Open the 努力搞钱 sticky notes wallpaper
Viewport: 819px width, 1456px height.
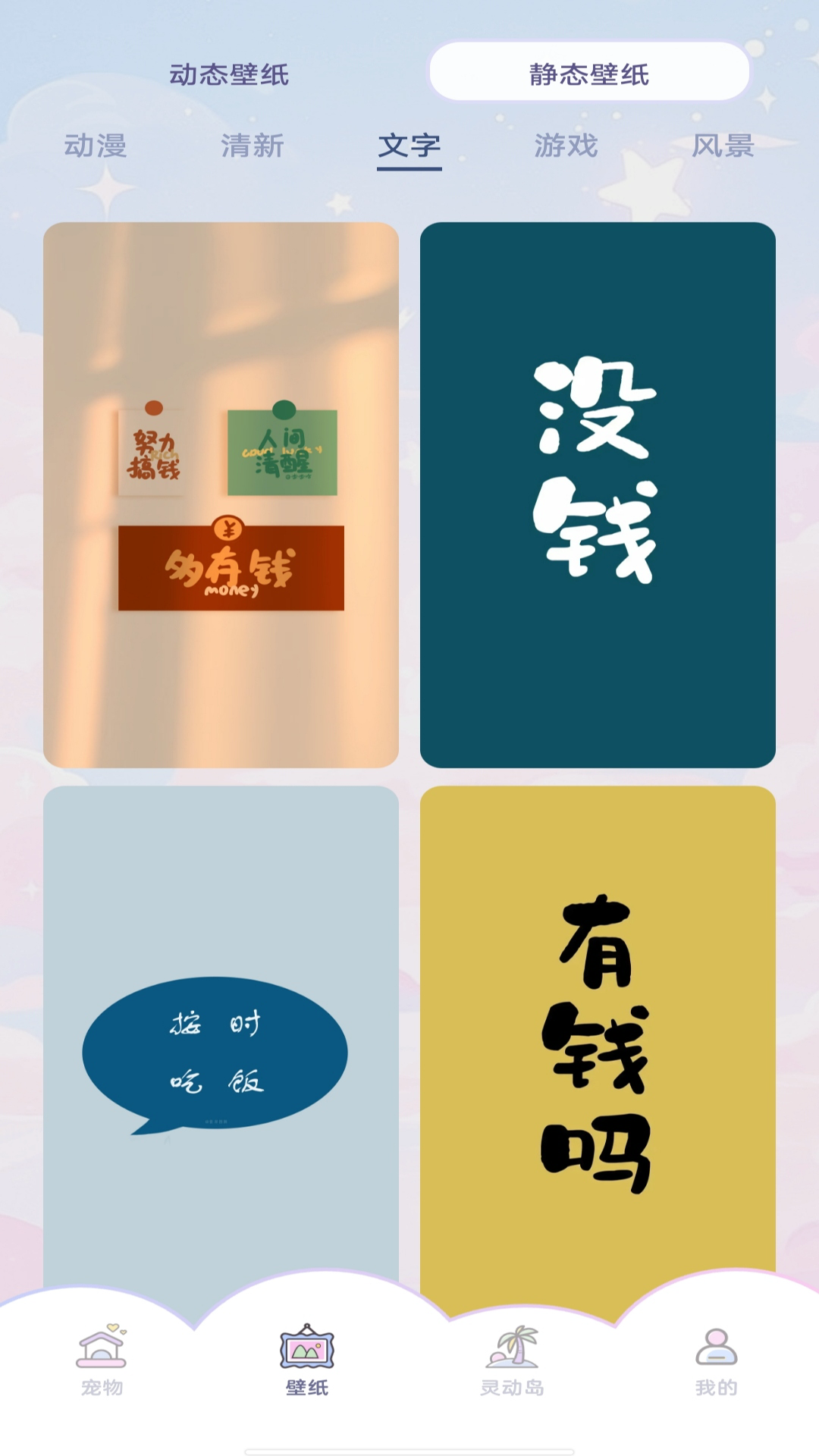pyautogui.click(x=221, y=494)
